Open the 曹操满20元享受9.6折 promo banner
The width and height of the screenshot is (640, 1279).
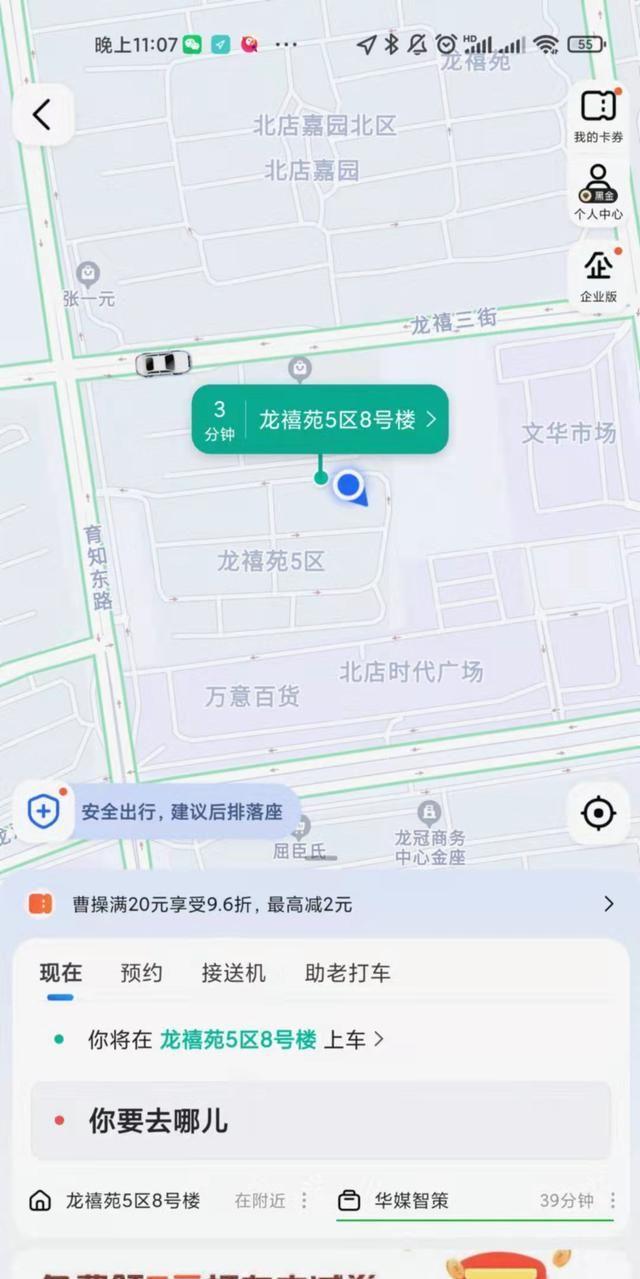pos(320,904)
